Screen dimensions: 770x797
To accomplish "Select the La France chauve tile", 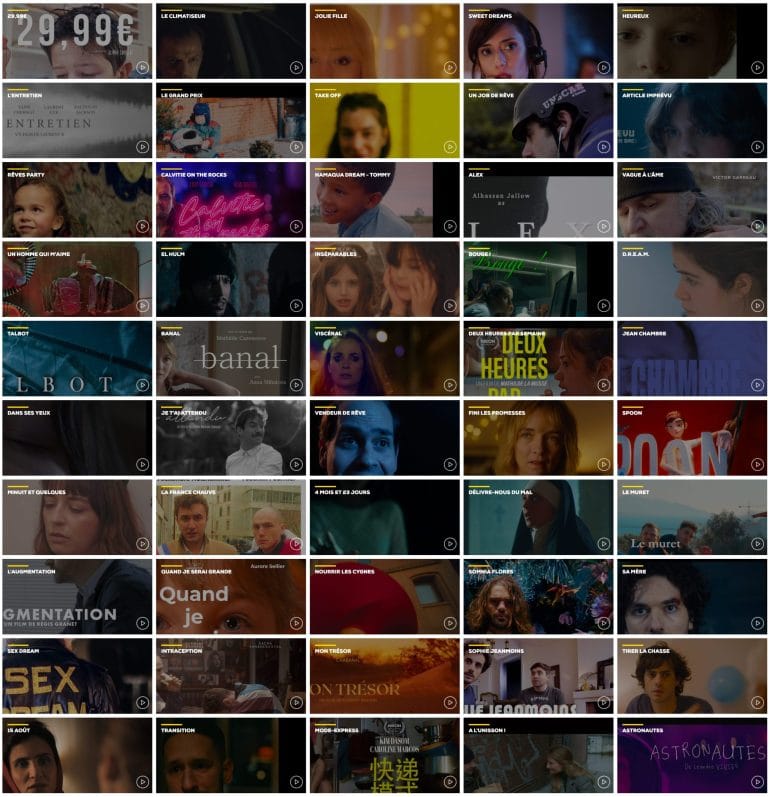I will point(230,517).
